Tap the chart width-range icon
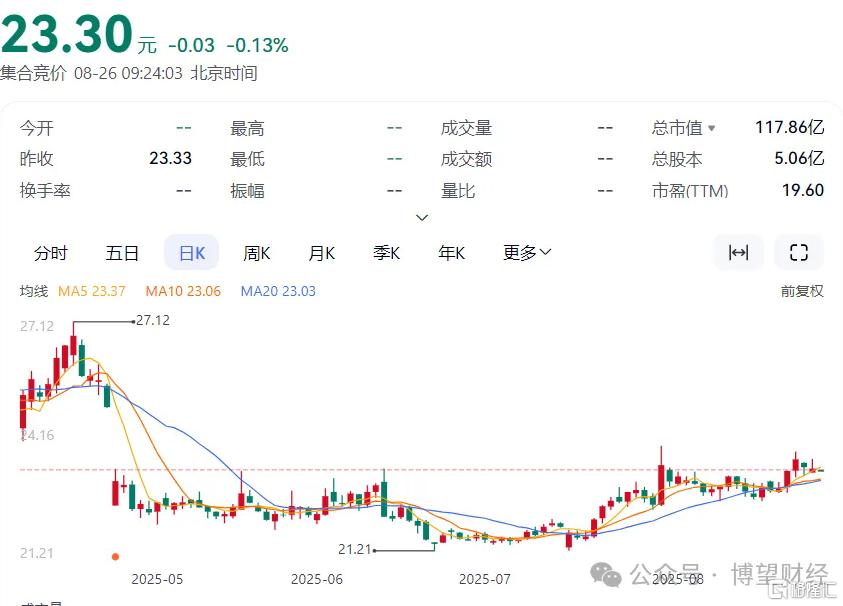 [738, 253]
